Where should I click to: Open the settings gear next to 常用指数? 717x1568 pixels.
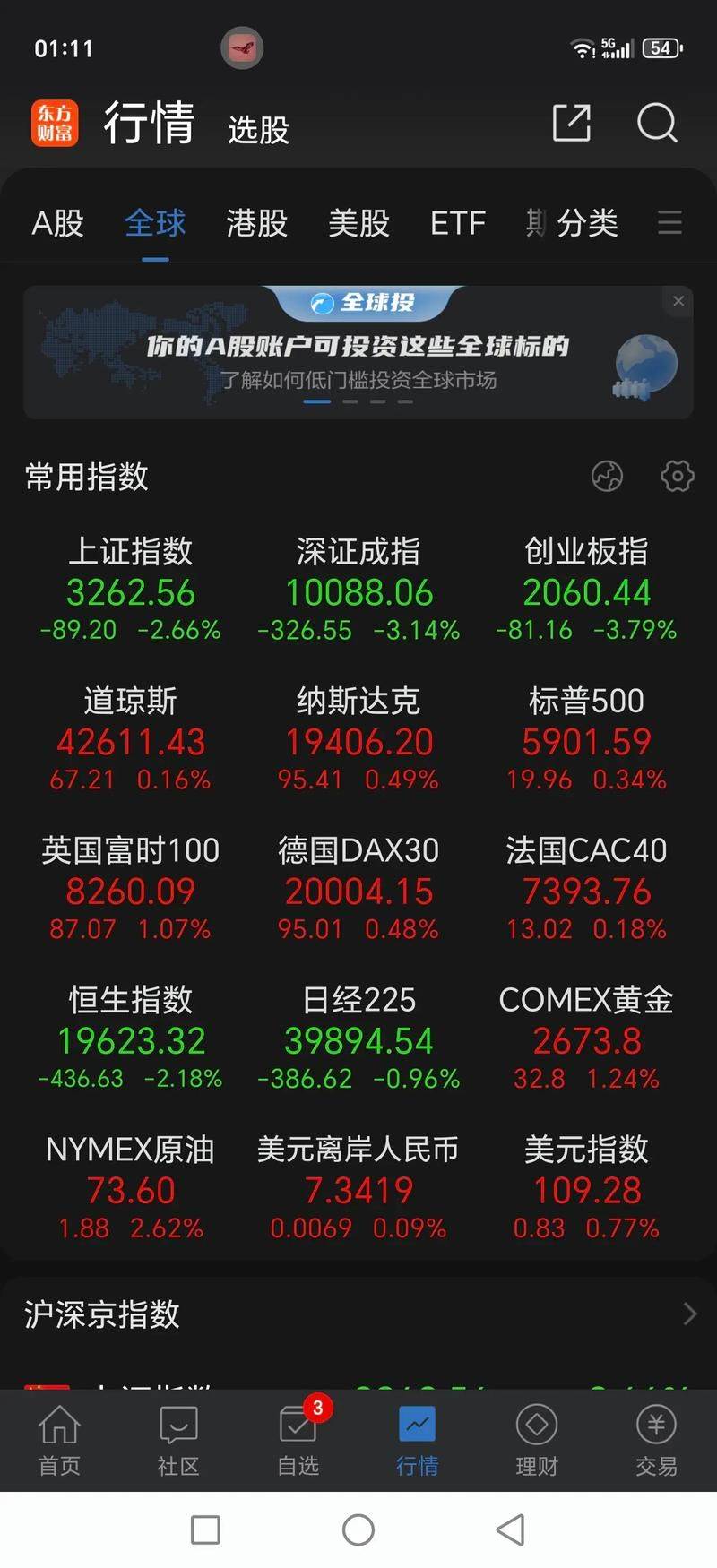[677, 478]
